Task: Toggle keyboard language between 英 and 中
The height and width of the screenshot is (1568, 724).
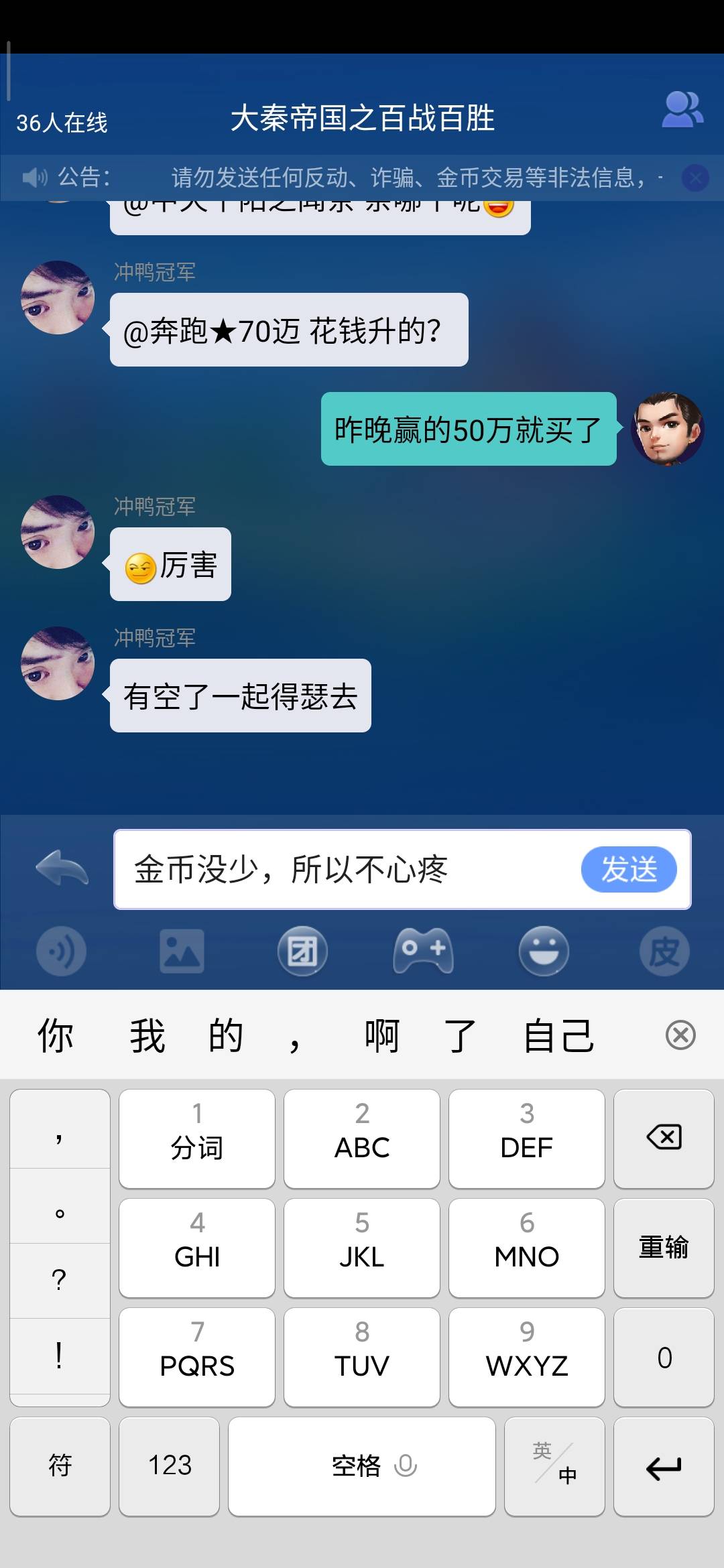Action: 554,1466
